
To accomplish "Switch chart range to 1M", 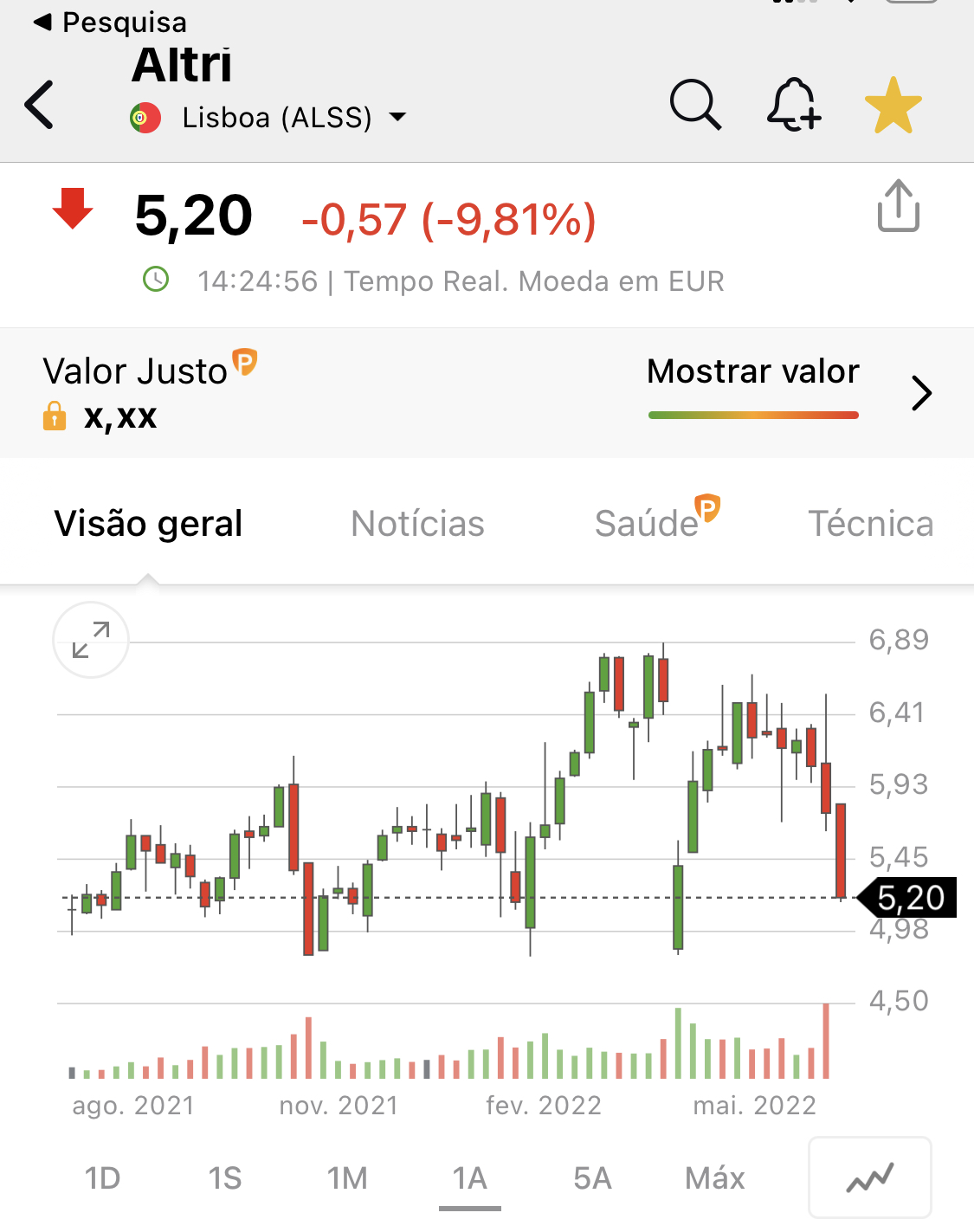I will pos(347,1178).
